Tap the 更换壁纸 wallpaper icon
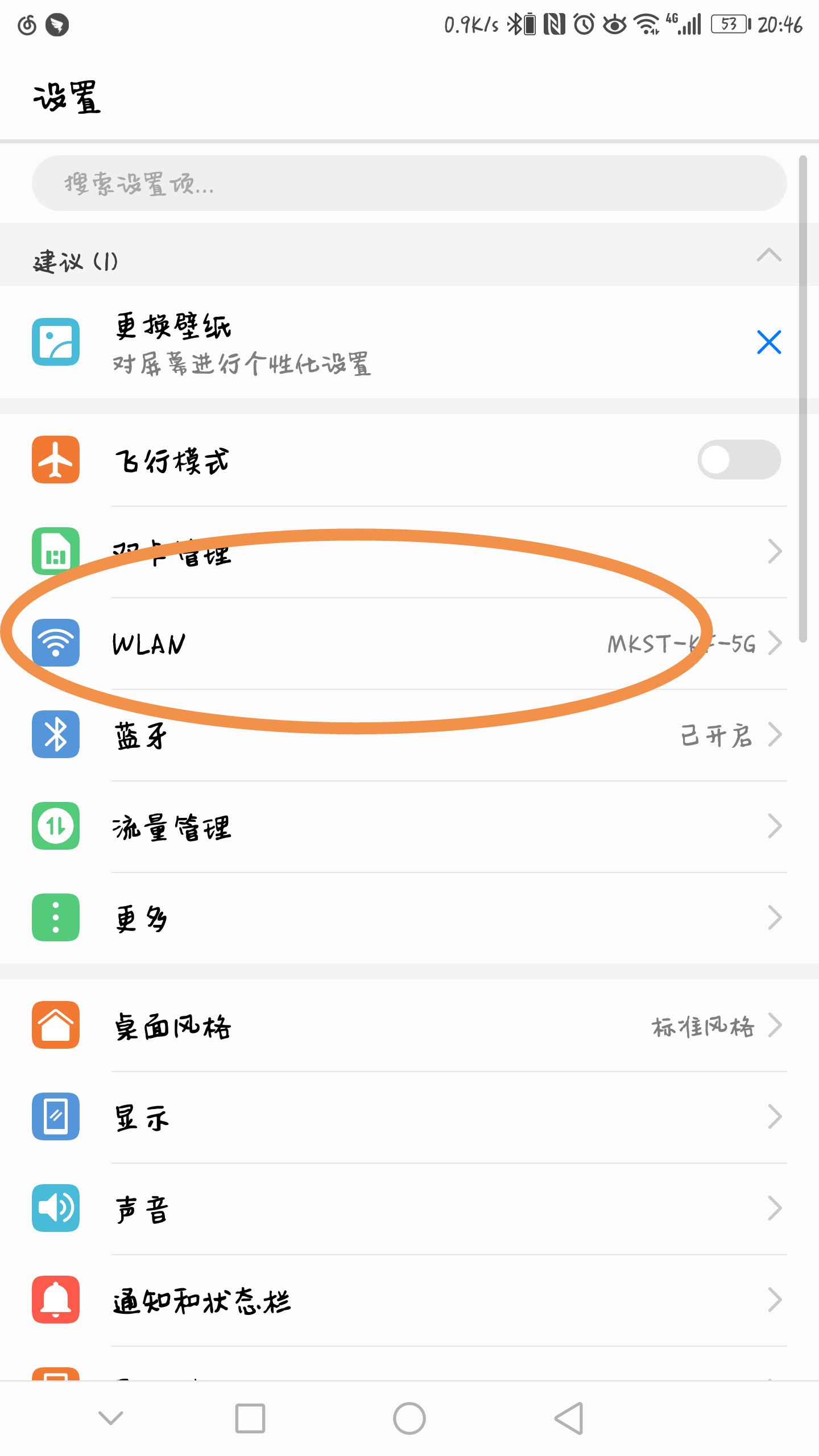The width and height of the screenshot is (819, 1456). 55,342
